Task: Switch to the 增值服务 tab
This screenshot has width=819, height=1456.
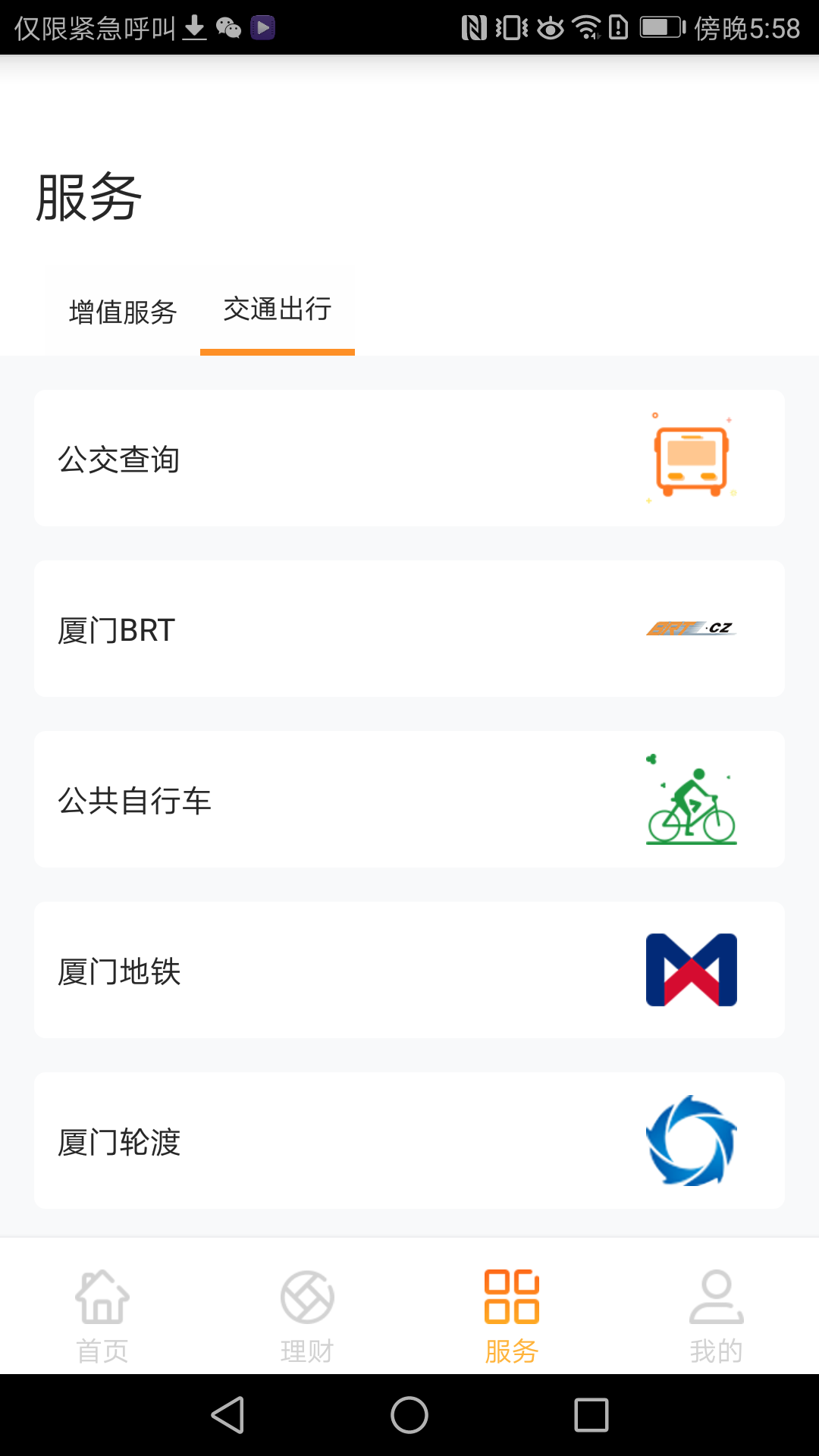Action: [121, 311]
